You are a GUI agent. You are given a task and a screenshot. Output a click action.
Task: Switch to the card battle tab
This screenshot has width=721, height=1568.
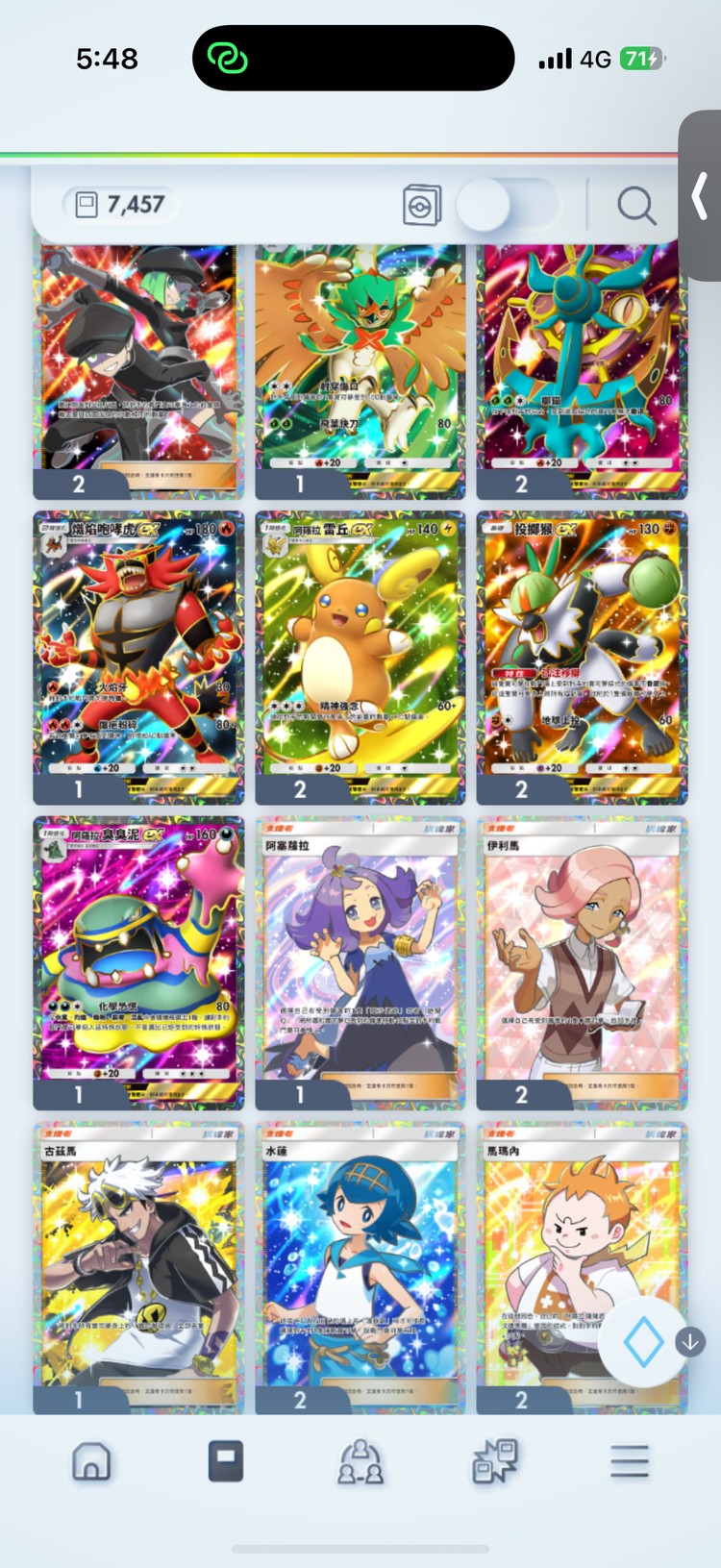[x=495, y=1461]
